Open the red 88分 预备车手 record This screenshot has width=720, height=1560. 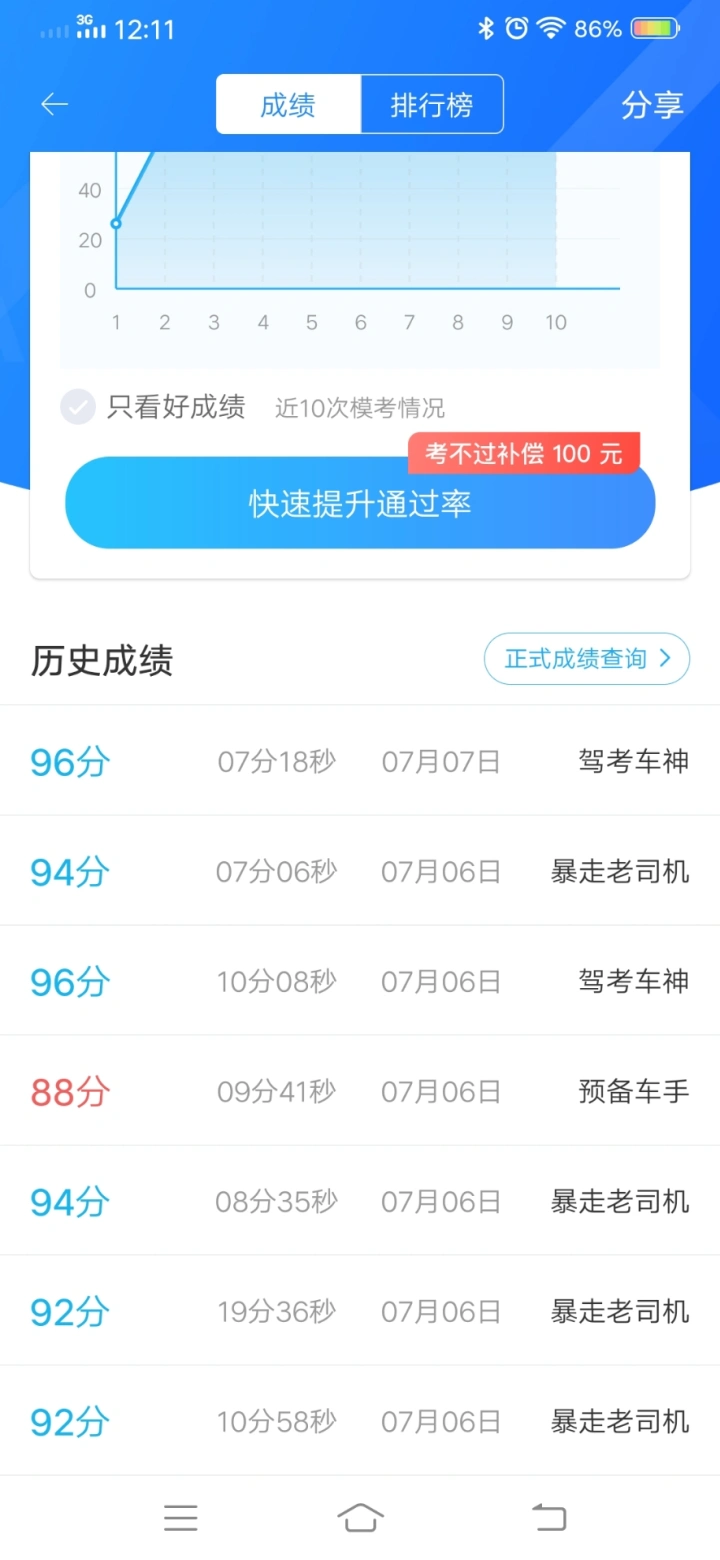click(360, 1091)
